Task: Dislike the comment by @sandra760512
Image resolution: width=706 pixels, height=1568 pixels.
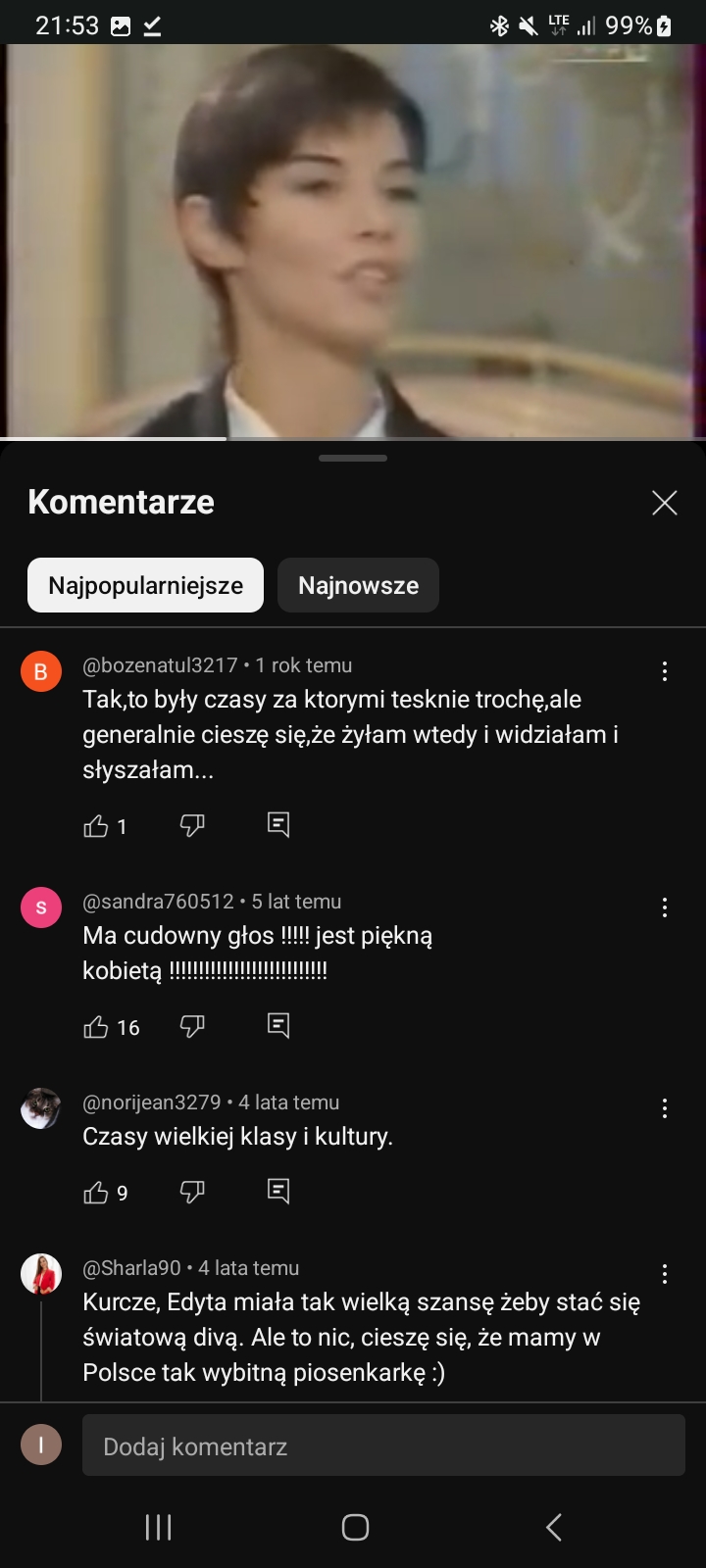Action: [x=192, y=1026]
